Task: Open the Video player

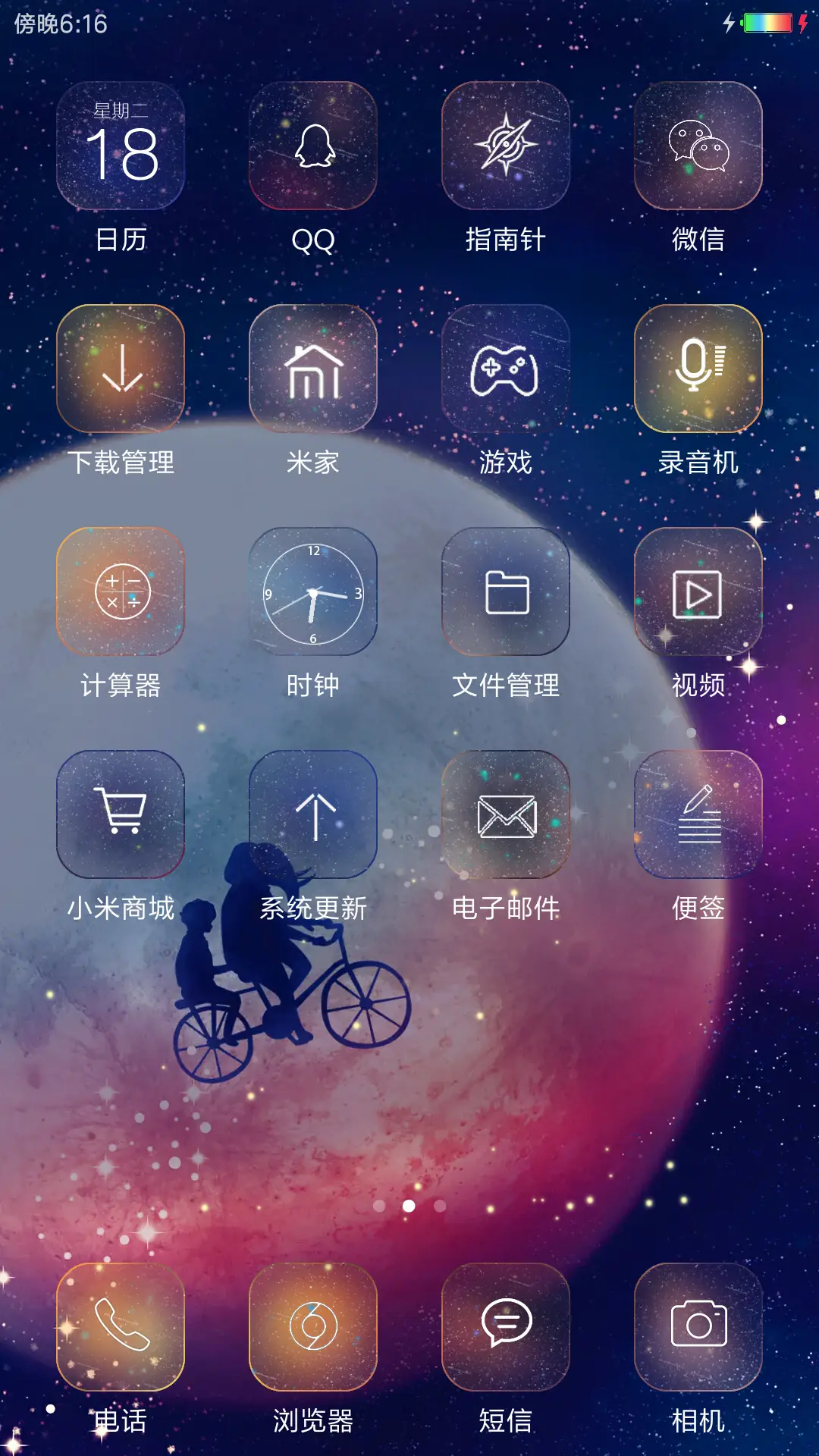Action: pos(698,591)
